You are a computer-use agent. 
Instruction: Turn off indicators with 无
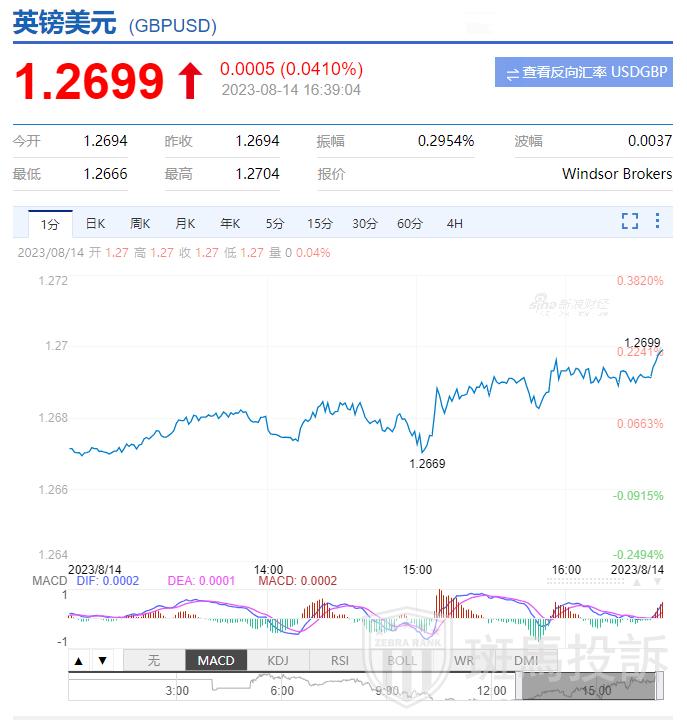(x=153, y=660)
